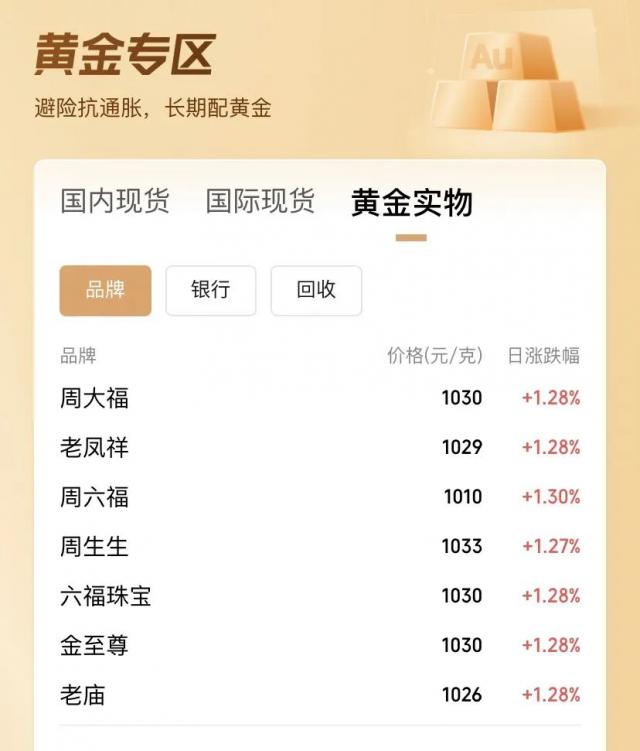Open the 金至尊 price row
This screenshot has width=640, height=751.
320,645
